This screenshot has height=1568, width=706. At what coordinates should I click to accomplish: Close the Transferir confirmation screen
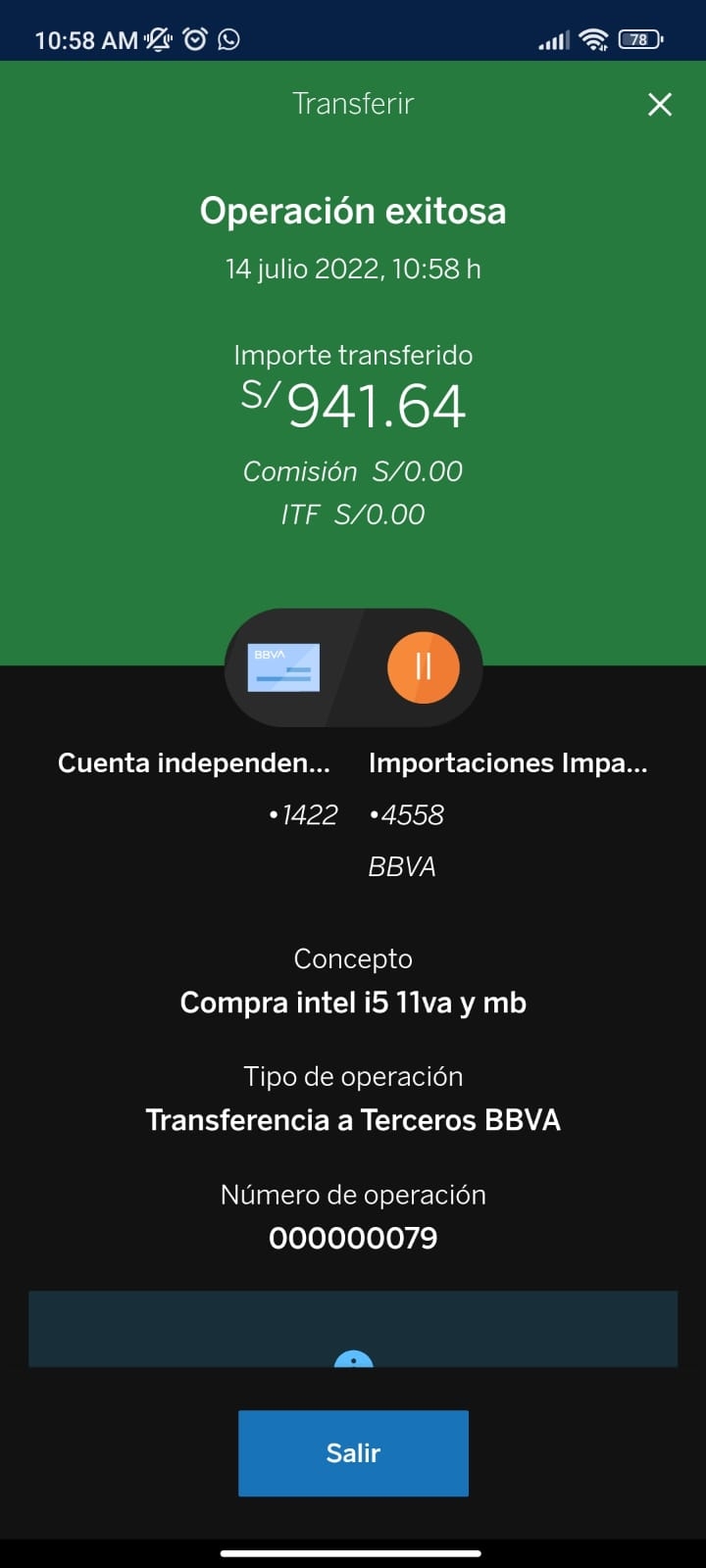[x=660, y=105]
